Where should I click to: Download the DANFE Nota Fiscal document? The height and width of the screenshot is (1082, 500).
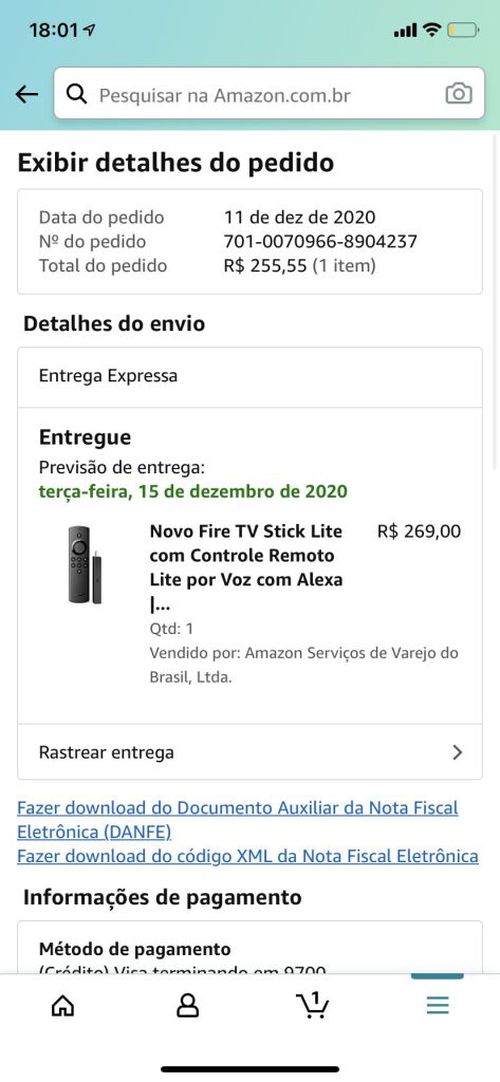point(237,819)
